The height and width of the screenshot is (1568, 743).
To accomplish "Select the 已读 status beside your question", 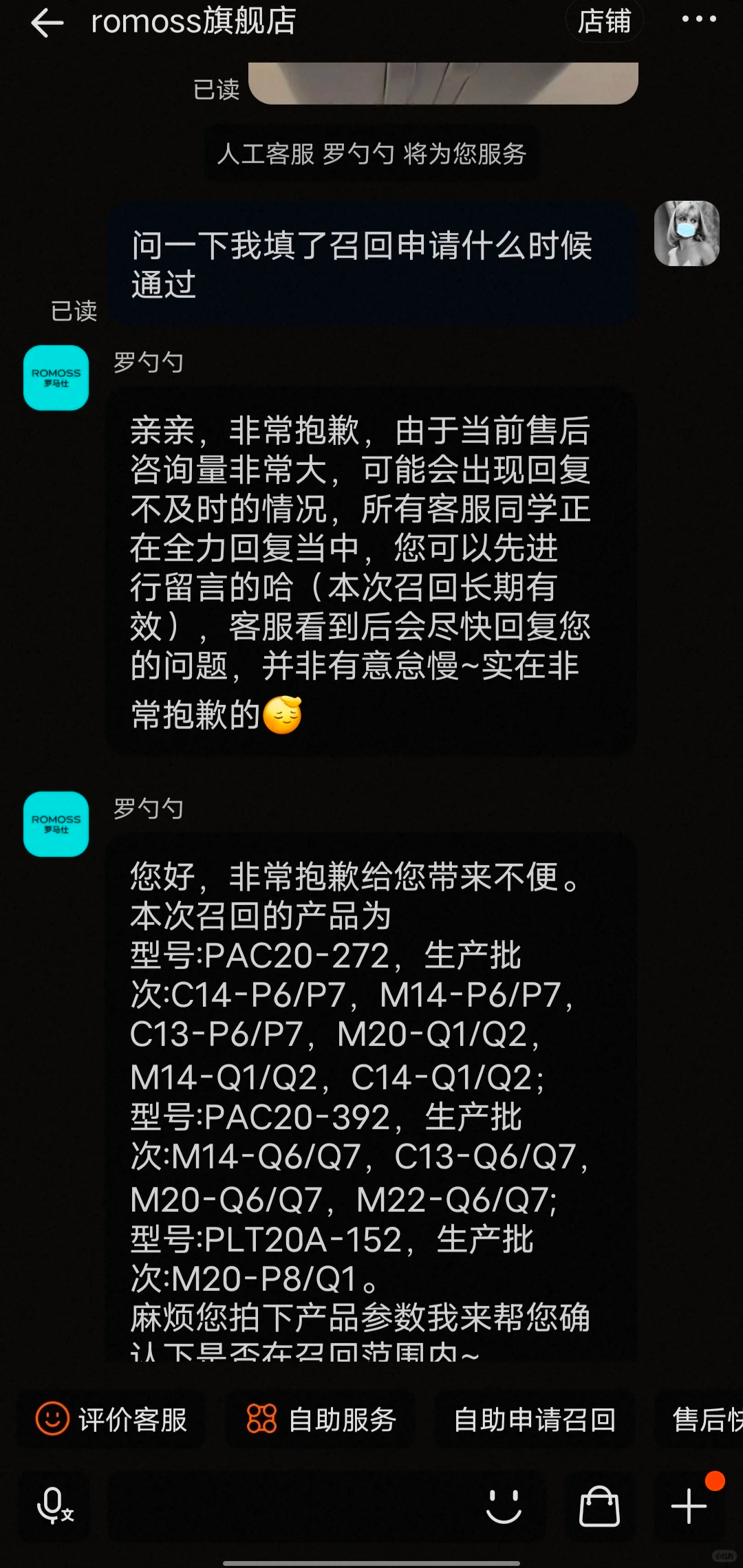I will pos(74,312).
